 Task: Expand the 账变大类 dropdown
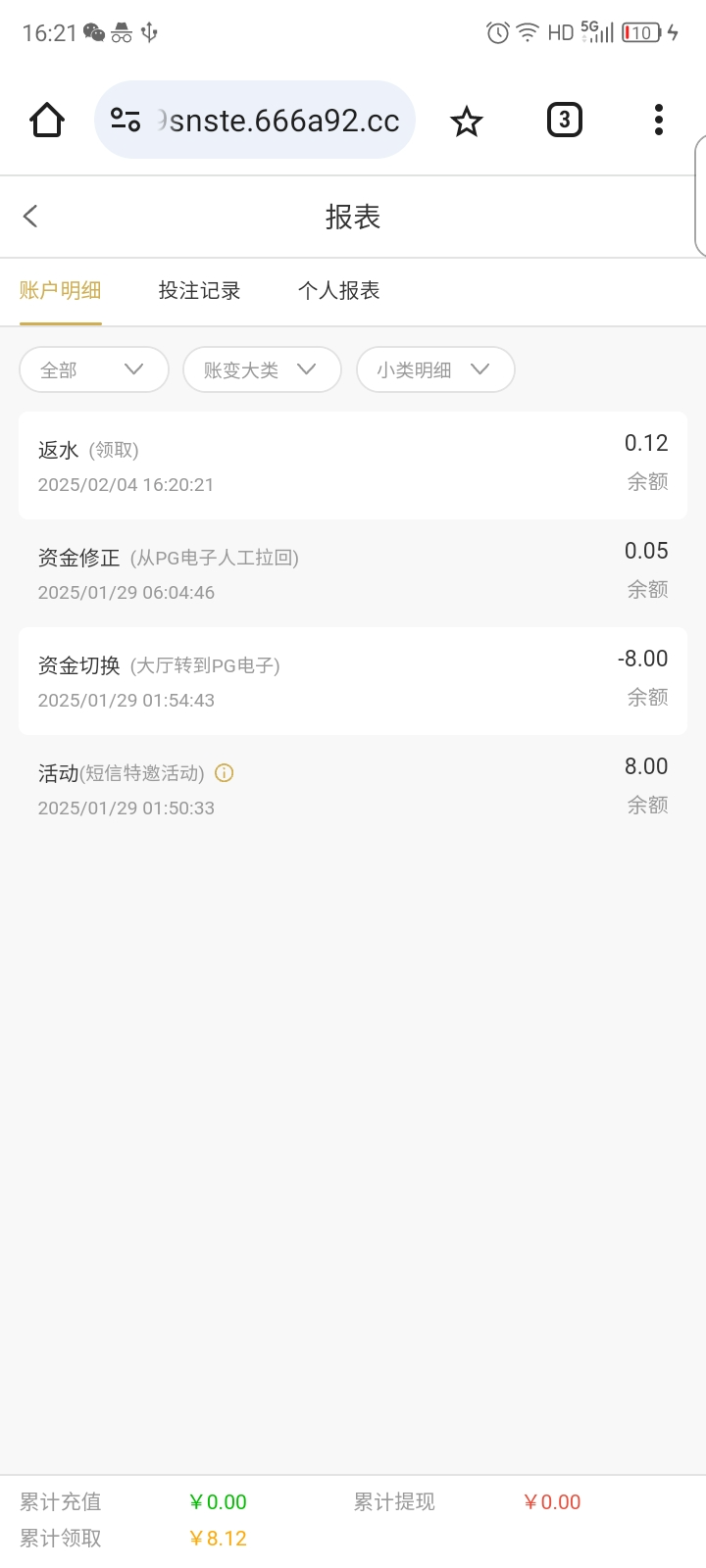[262, 370]
